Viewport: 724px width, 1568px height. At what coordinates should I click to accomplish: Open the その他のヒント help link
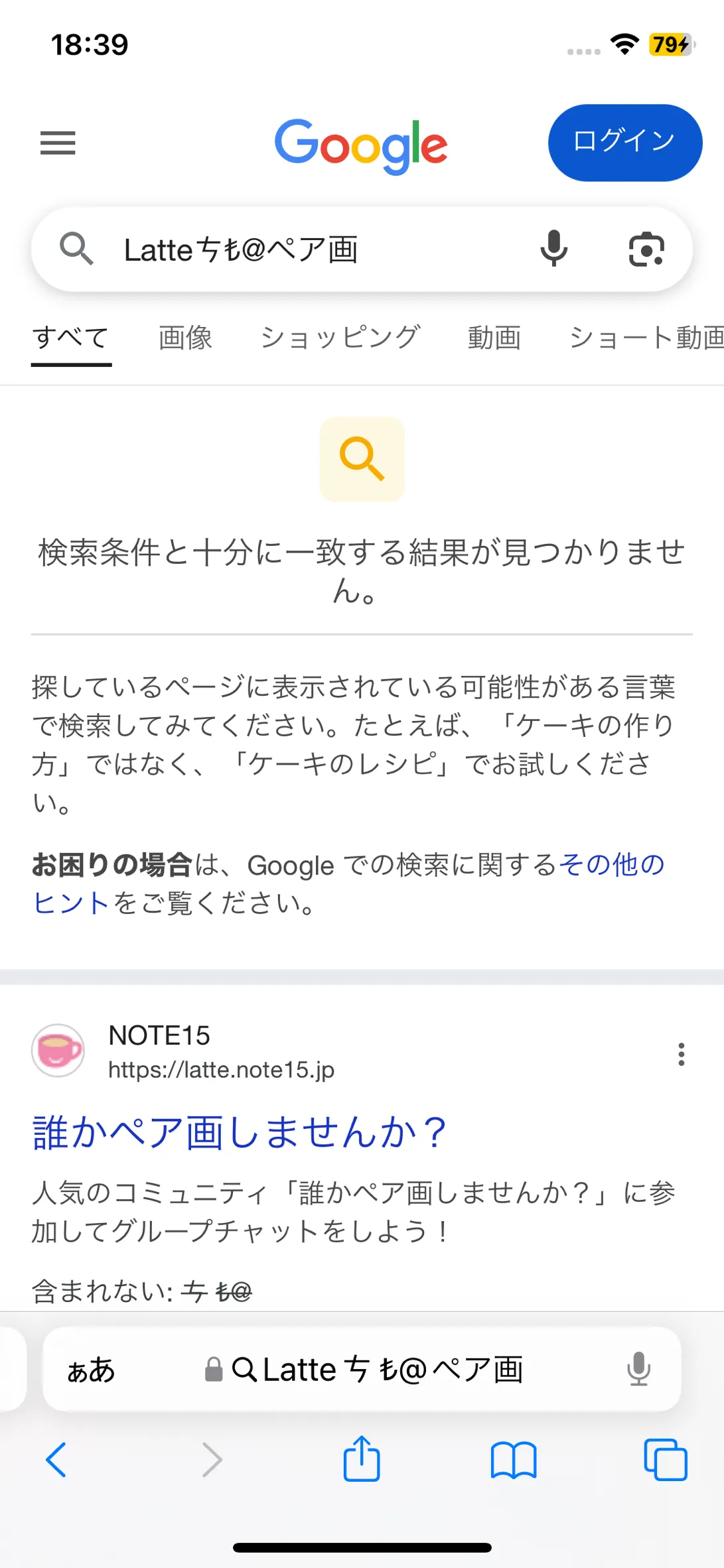611,865
